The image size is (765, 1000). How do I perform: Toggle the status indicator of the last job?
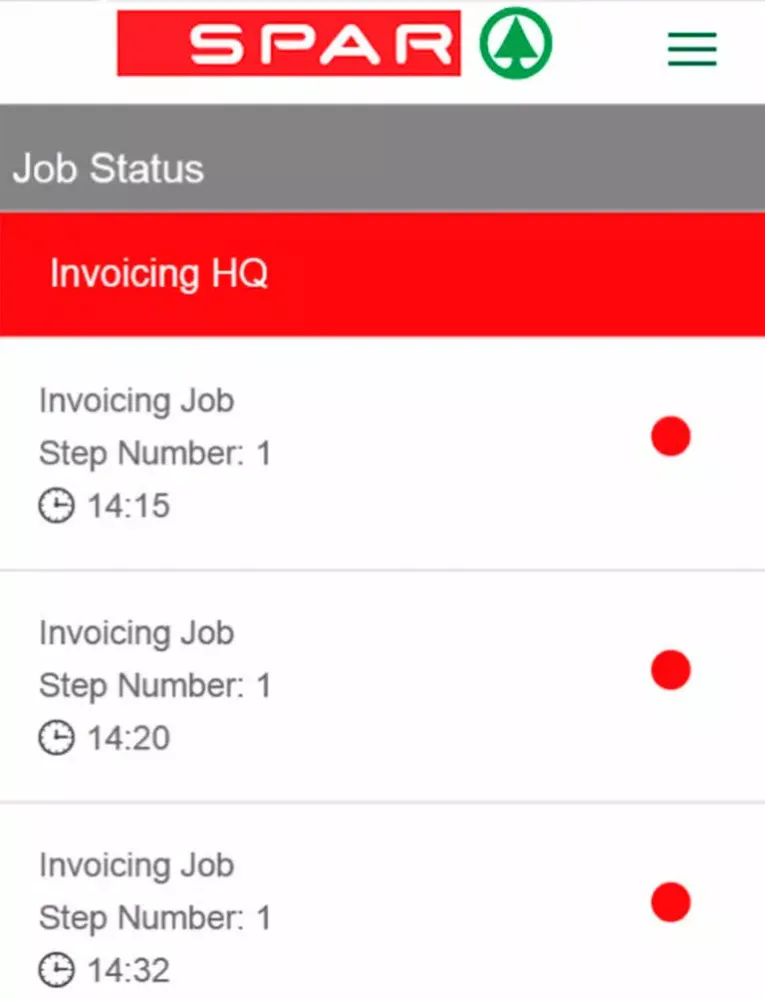(x=670, y=902)
